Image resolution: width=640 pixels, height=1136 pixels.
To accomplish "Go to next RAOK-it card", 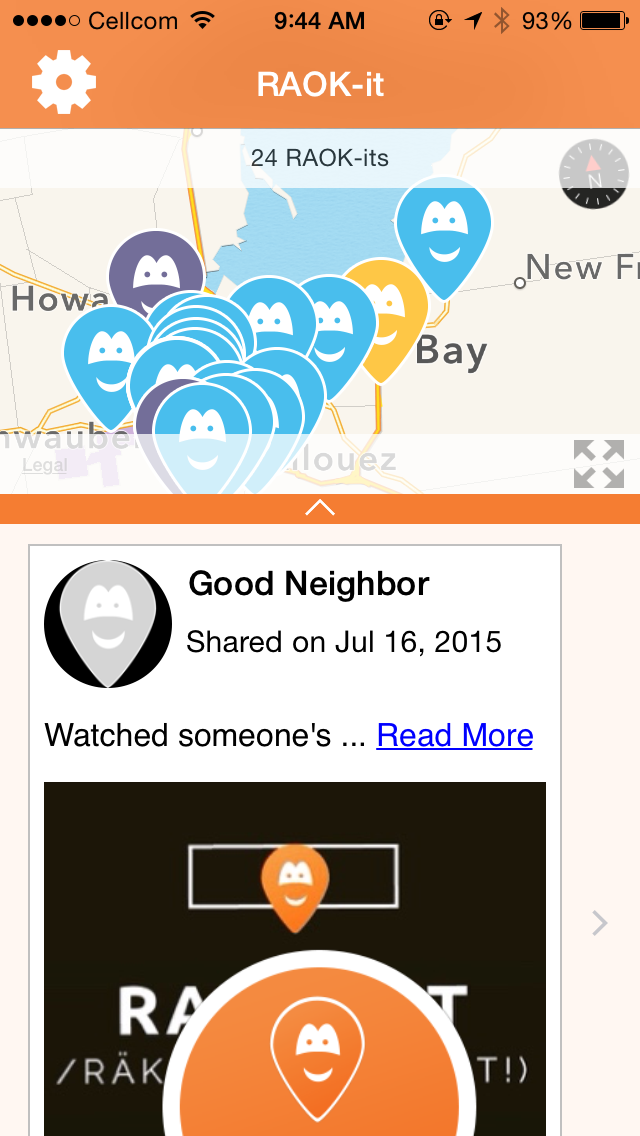I will (x=600, y=923).
